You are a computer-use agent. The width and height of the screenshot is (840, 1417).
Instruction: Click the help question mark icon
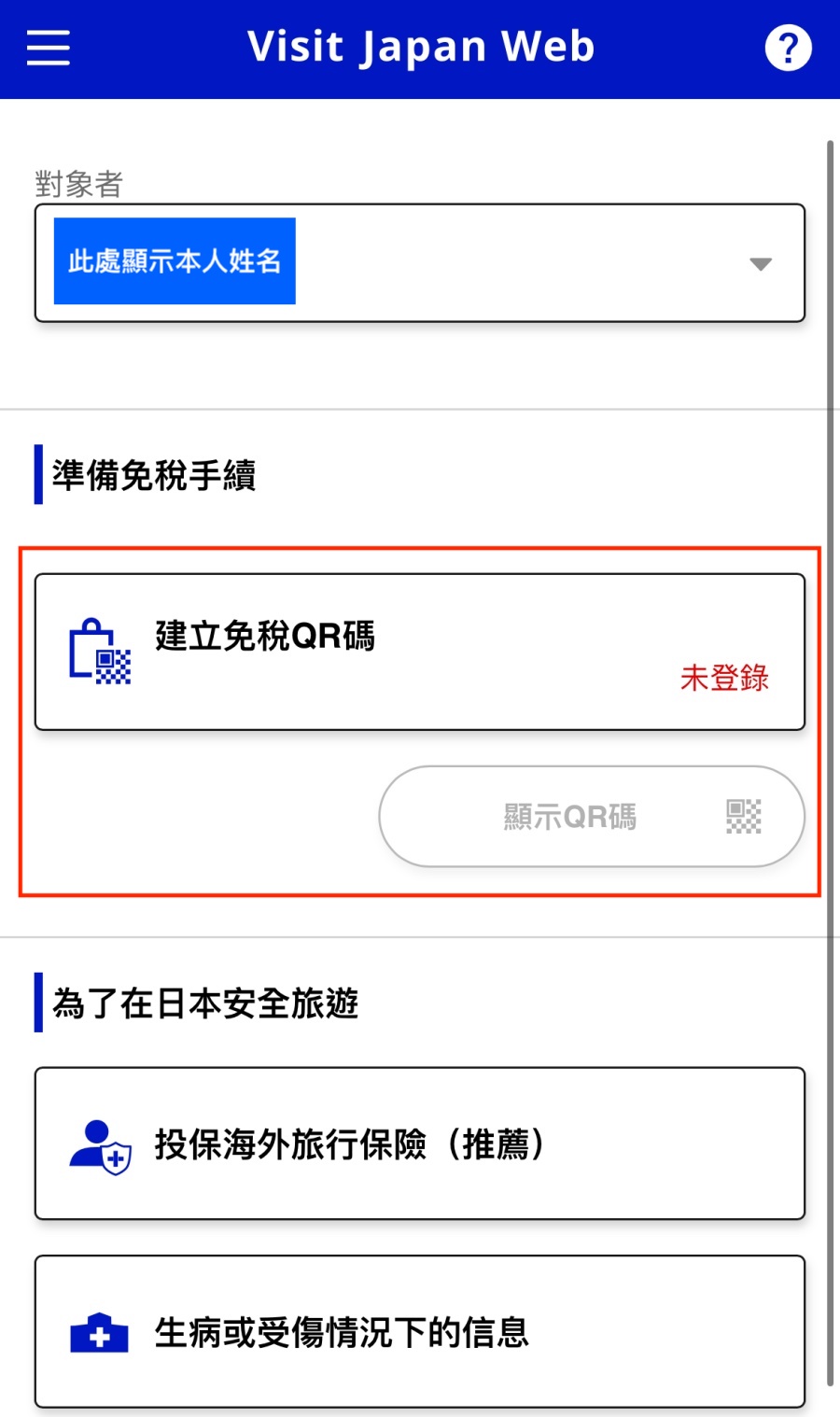point(789,47)
